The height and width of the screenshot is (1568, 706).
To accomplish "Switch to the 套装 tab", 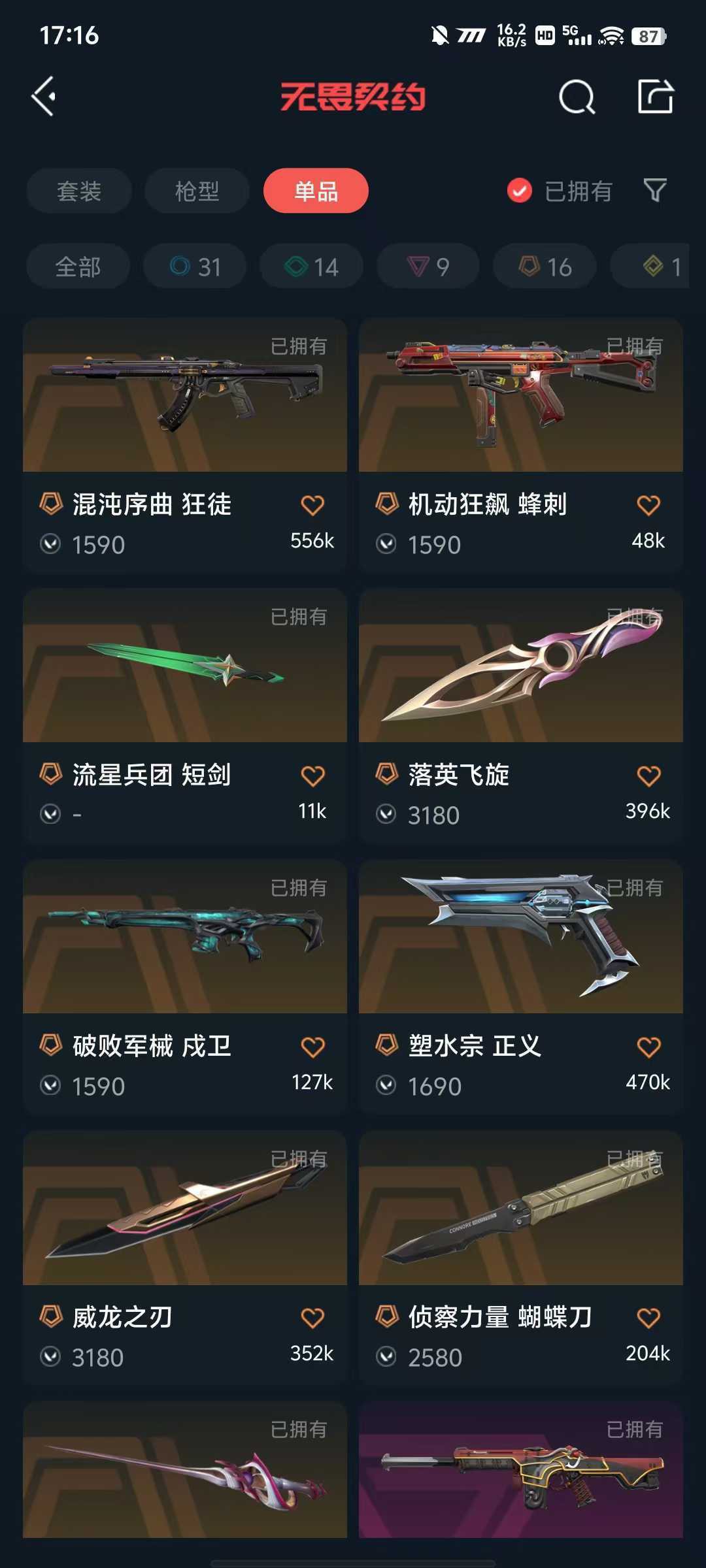I will [79, 191].
